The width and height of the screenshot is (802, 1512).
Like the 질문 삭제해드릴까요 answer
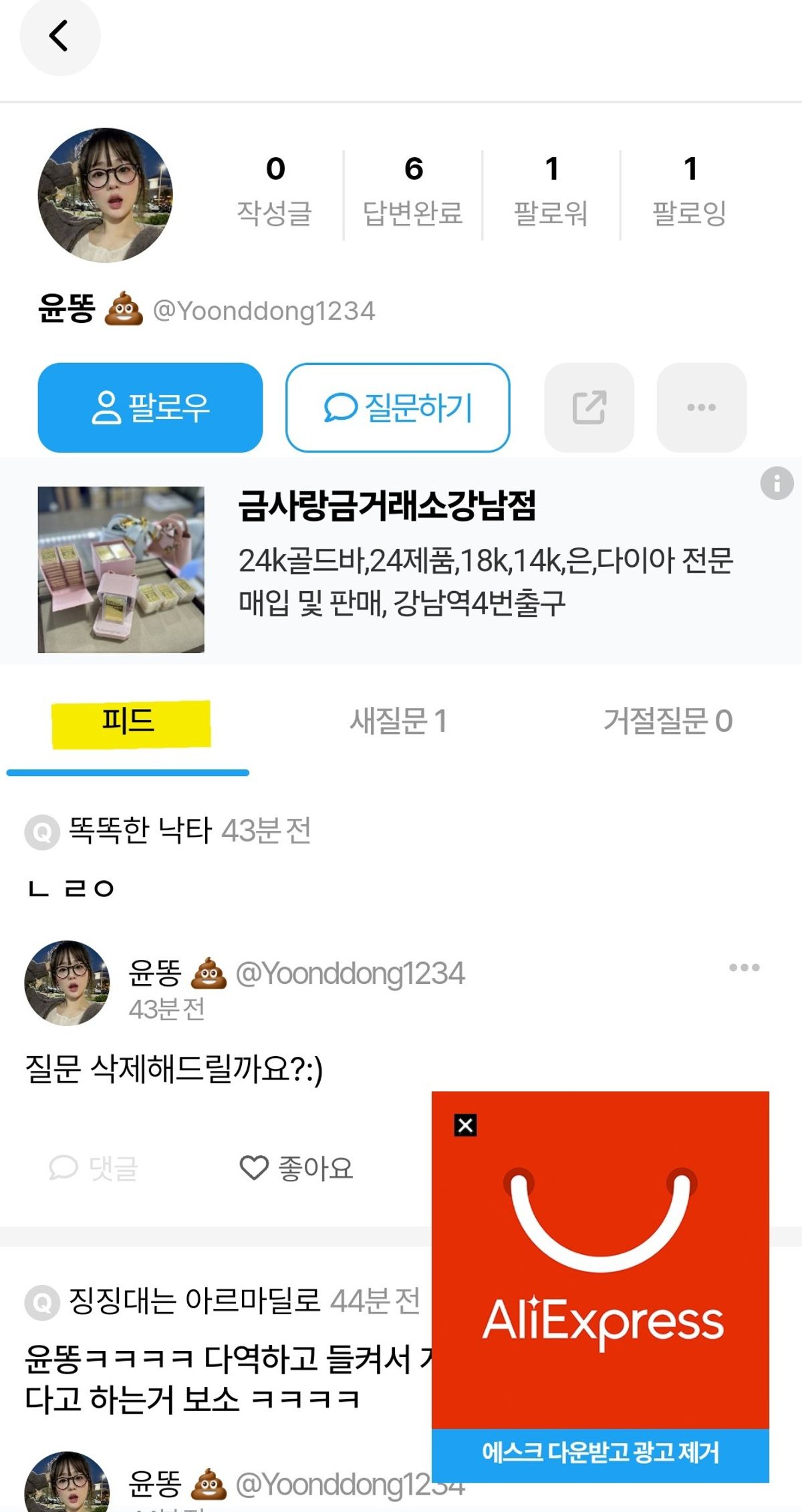pyautogui.click(x=296, y=1168)
